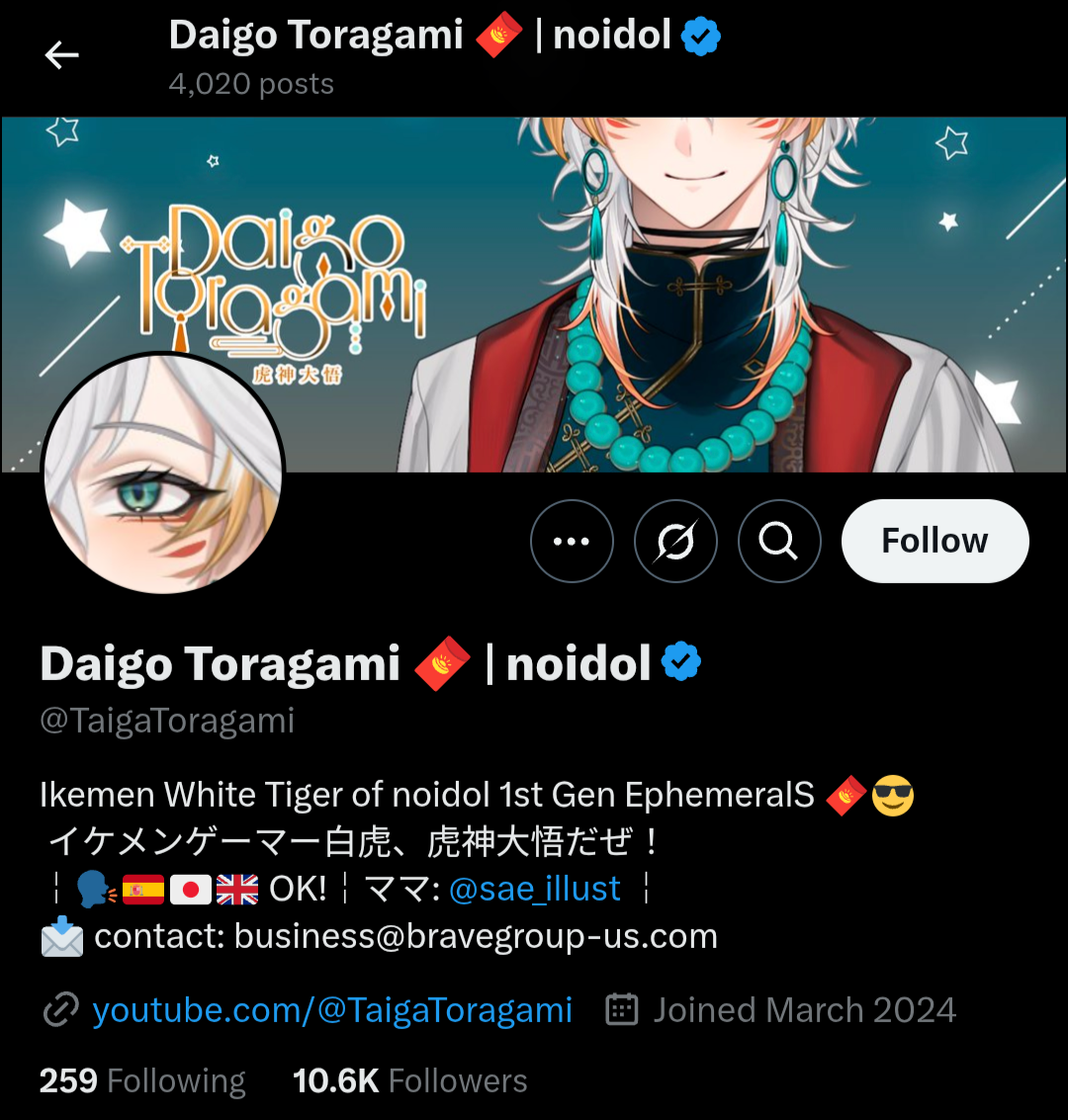Viewport: 1068px width, 1120px height.
Task: Open the round profile picture
Action: tap(163, 474)
